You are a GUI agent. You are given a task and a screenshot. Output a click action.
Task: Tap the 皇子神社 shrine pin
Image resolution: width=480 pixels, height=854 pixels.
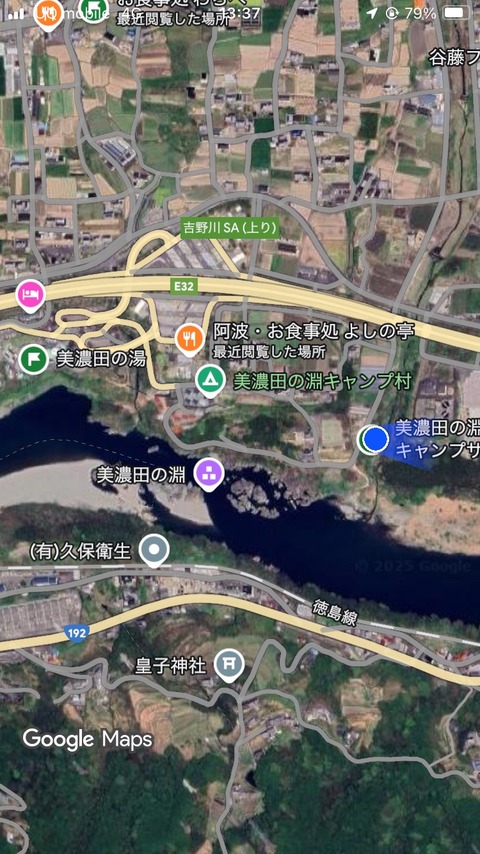click(x=229, y=664)
